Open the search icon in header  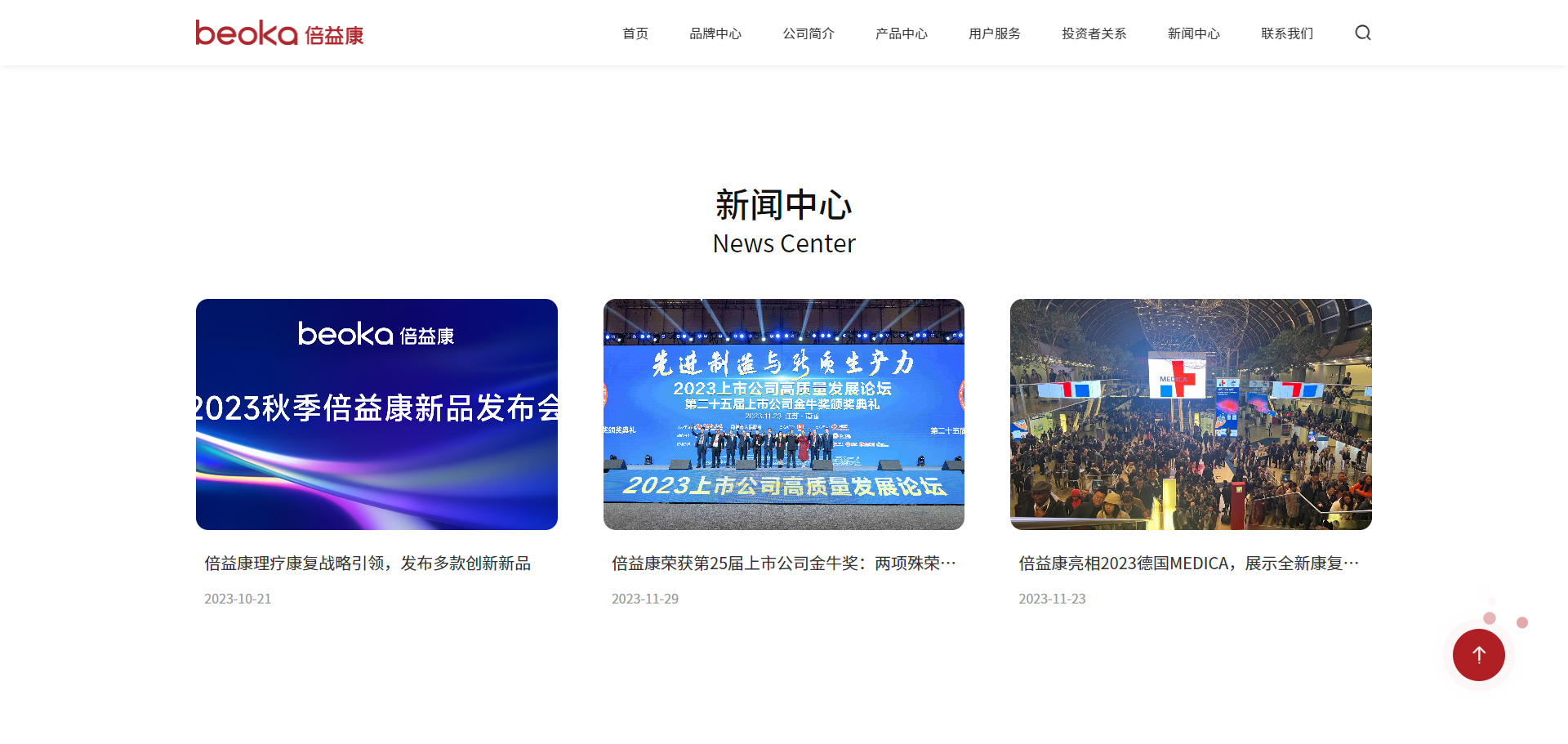pyautogui.click(x=1362, y=33)
